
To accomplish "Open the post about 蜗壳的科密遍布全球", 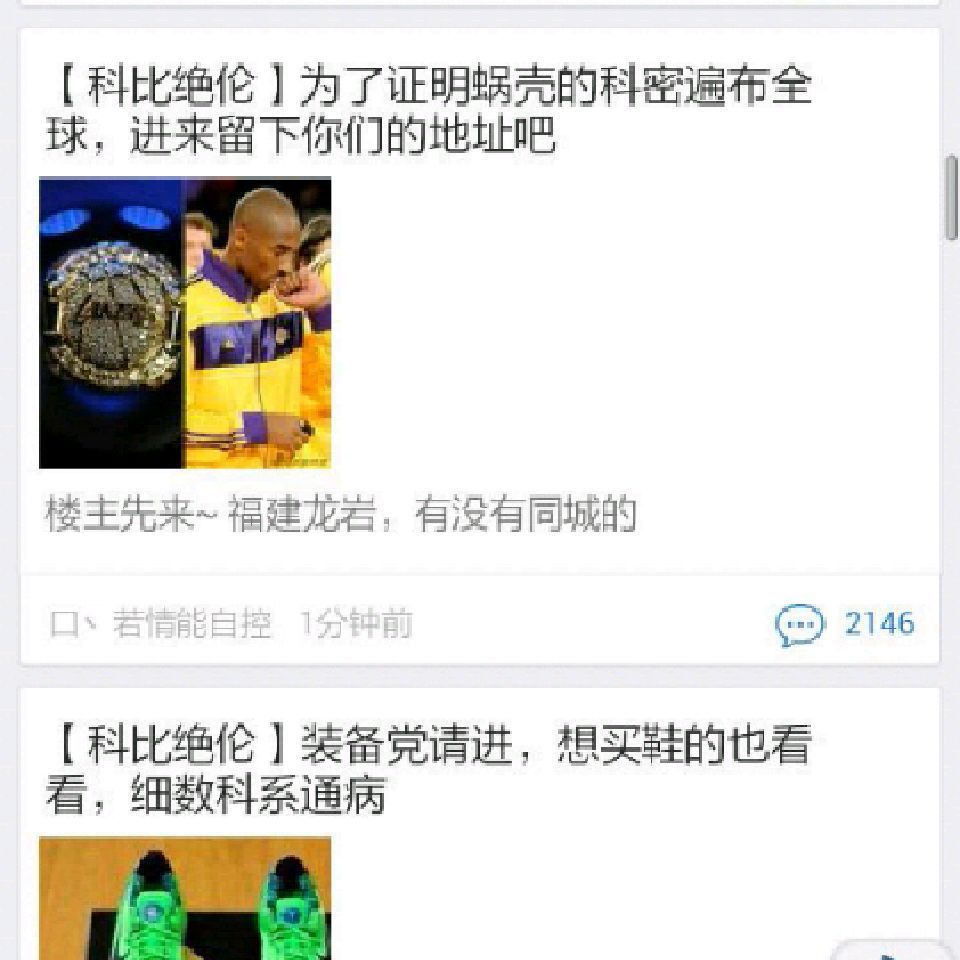I will [430, 112].
